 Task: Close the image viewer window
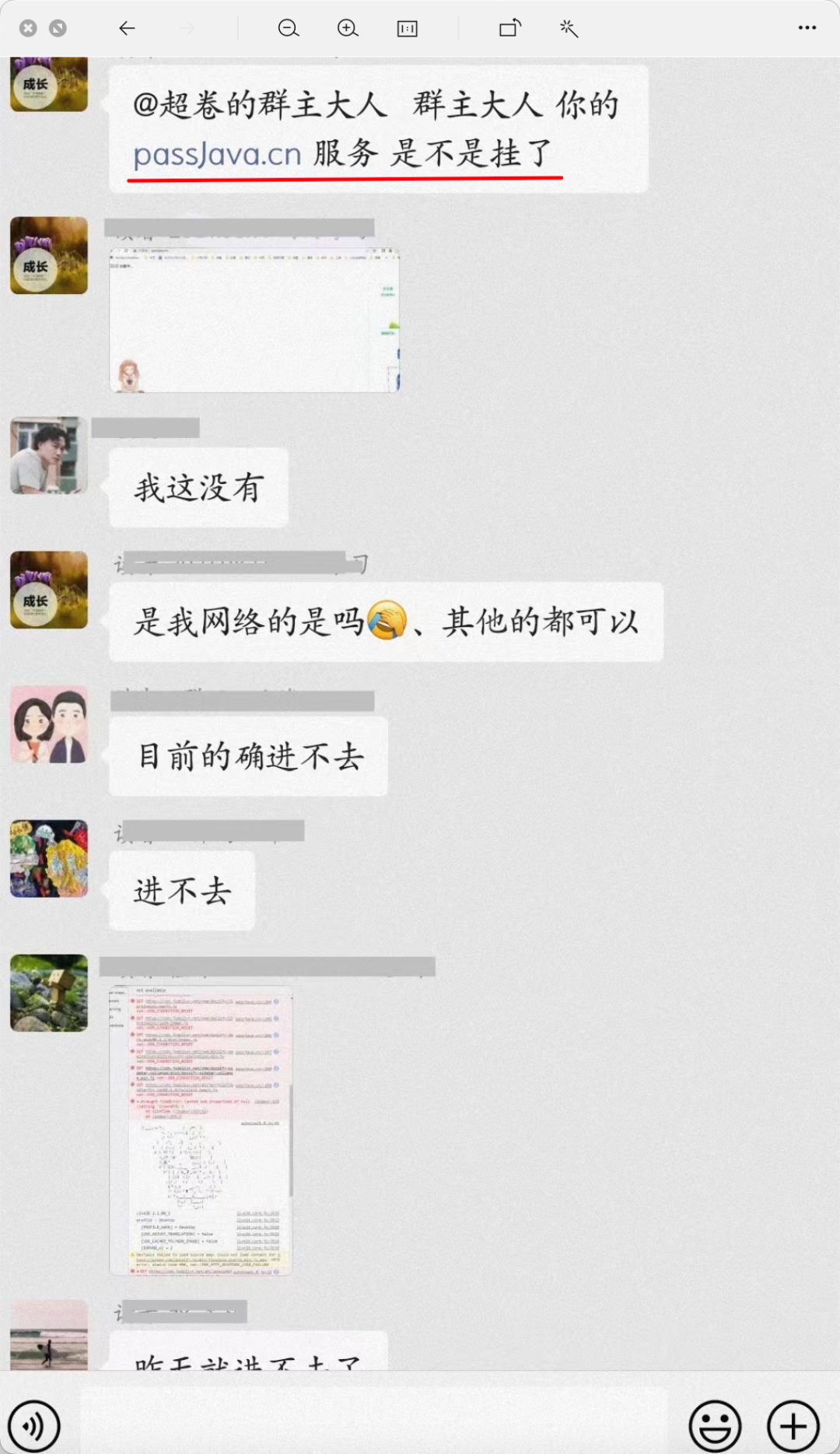pos(28,29)
